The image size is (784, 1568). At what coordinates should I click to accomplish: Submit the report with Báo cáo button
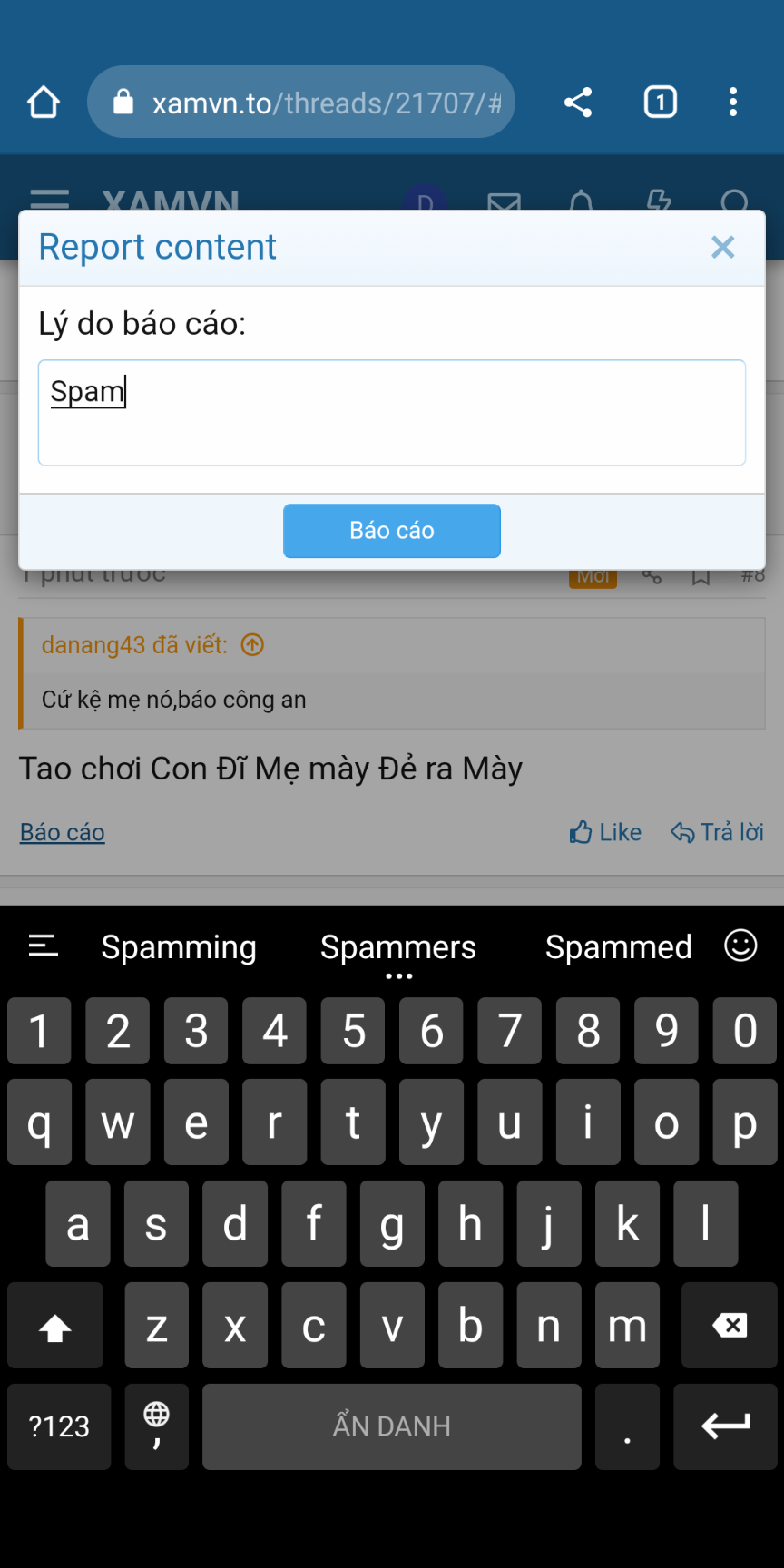tap(391, 531)
